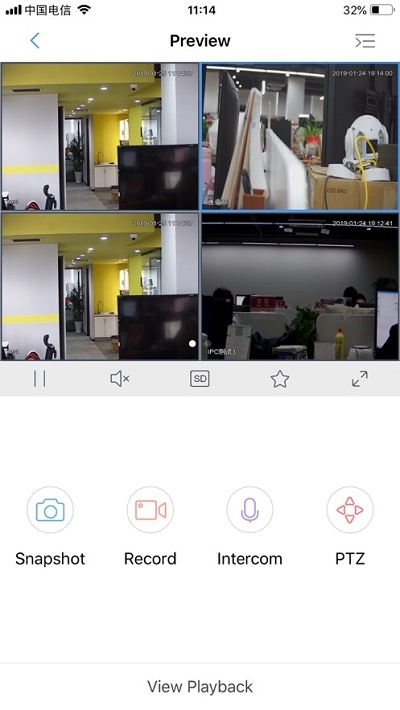This screenshot has width=400, height=710.
Task: Unmute the camera audio
Action: pyautogui.click(x=120, y=379)
